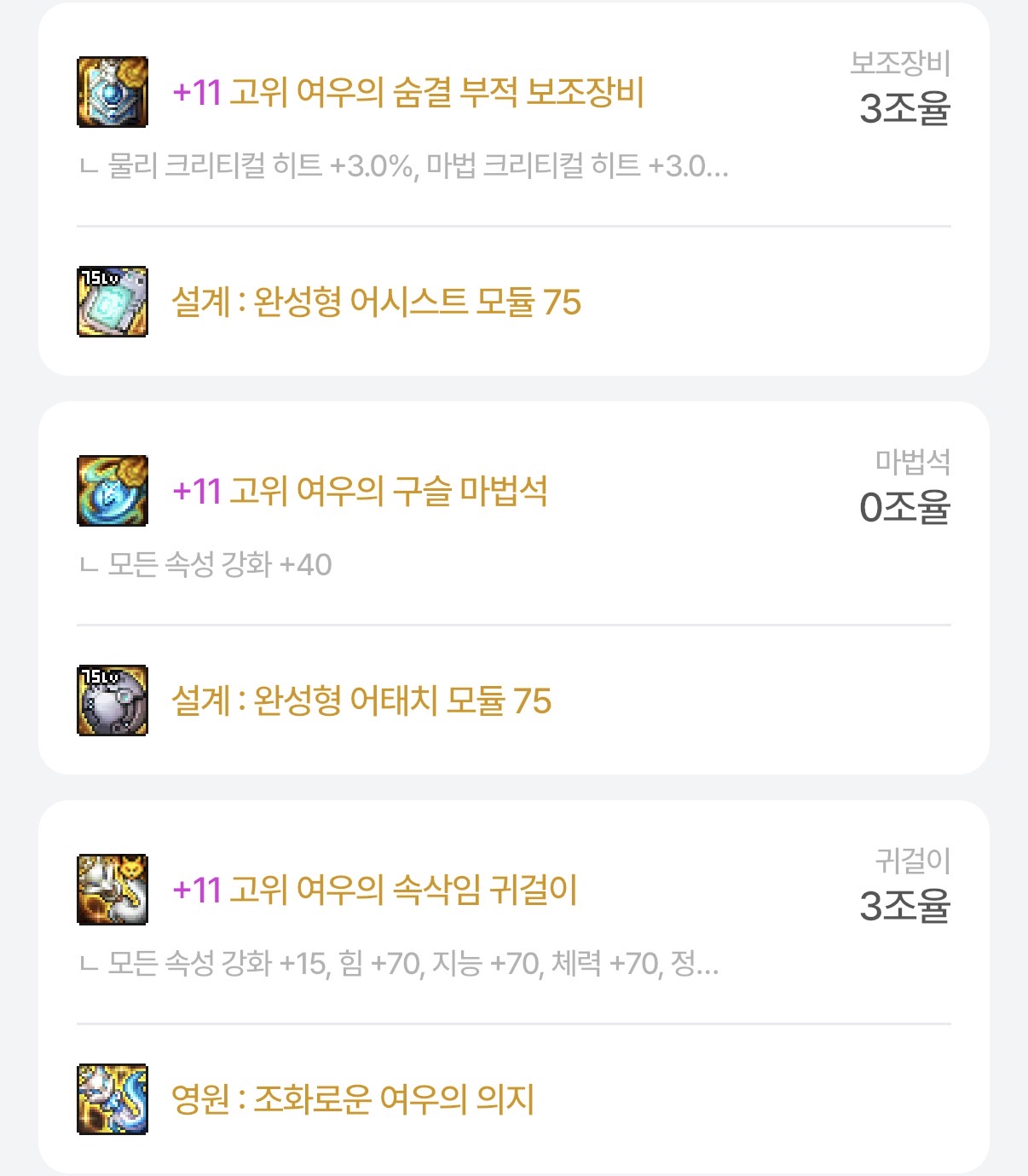Show 영원 : 조화로운 여우의 의지 details

point(352,1099)
